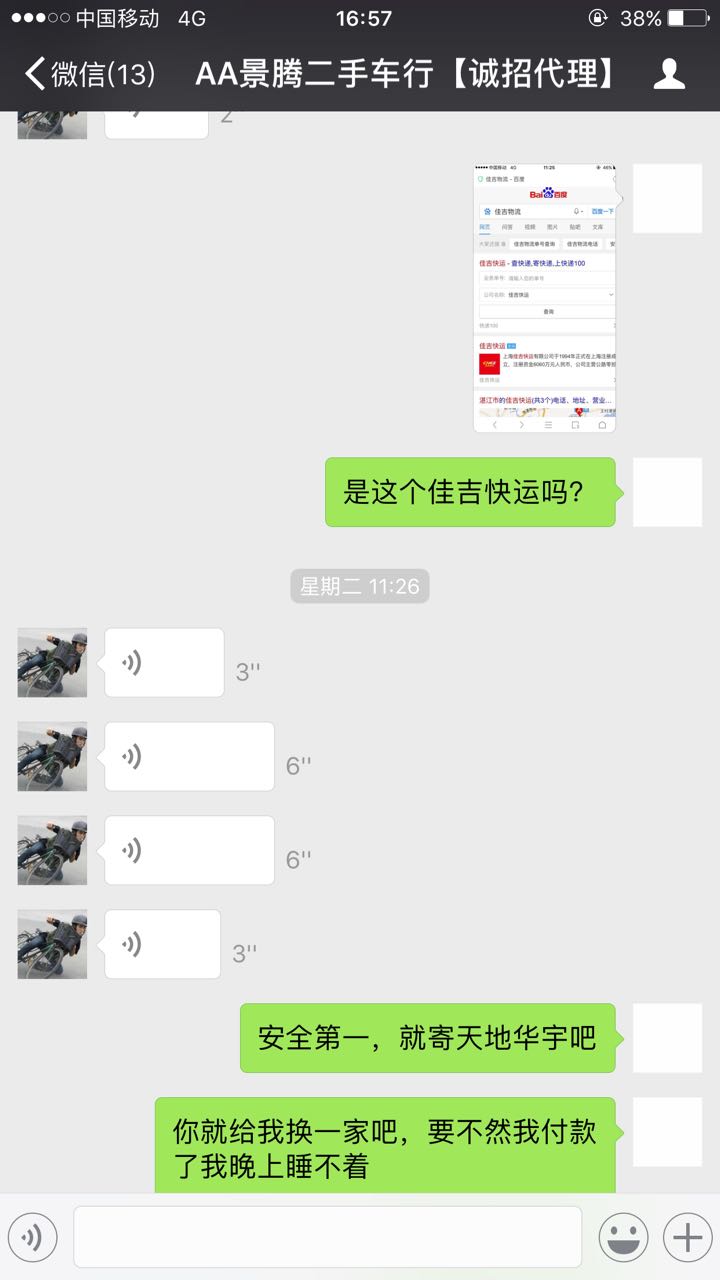
Task: Switch to voice input mode
Action: tap(33, 1238)
